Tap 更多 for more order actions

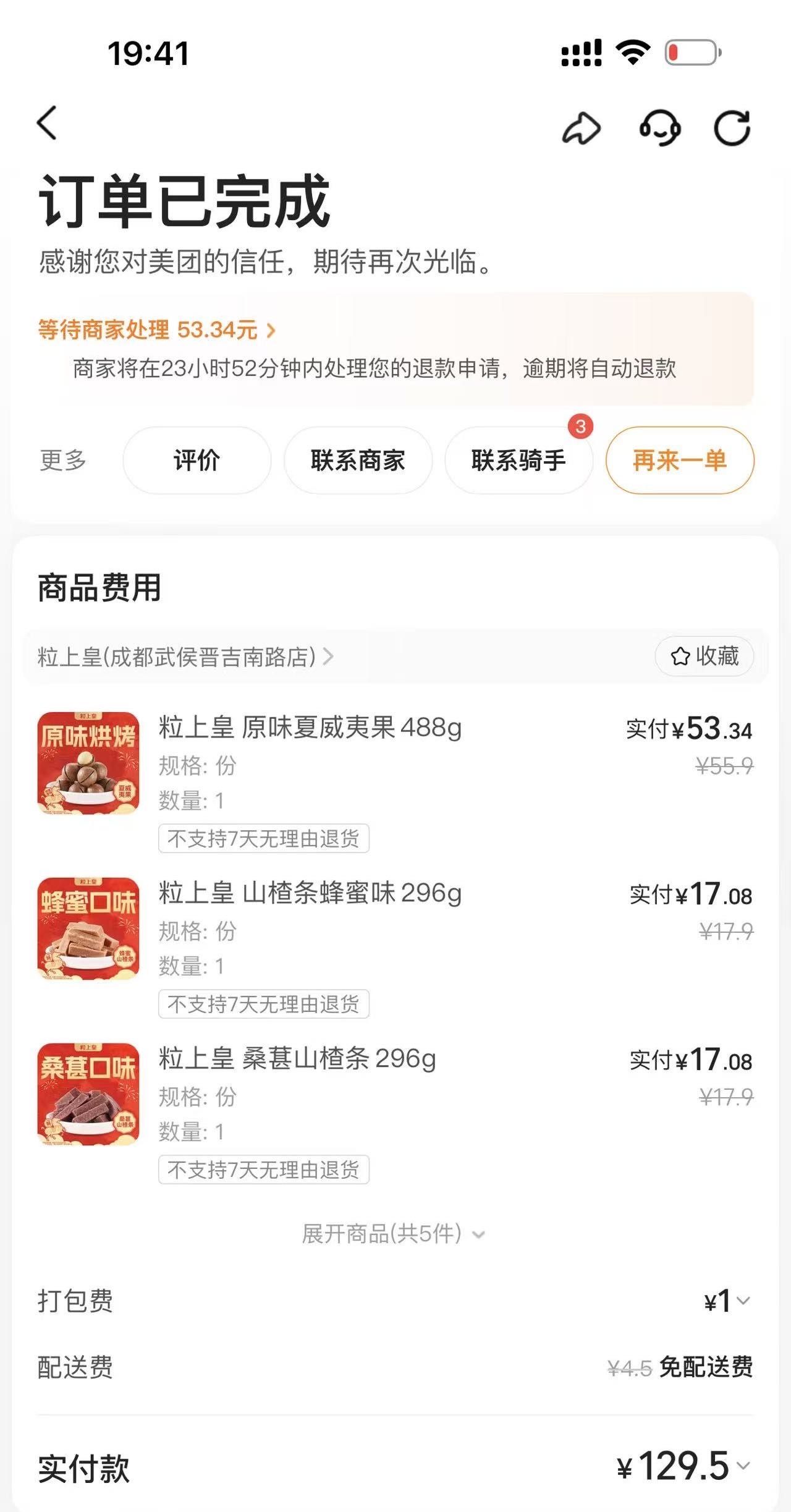tap(63, 461)
